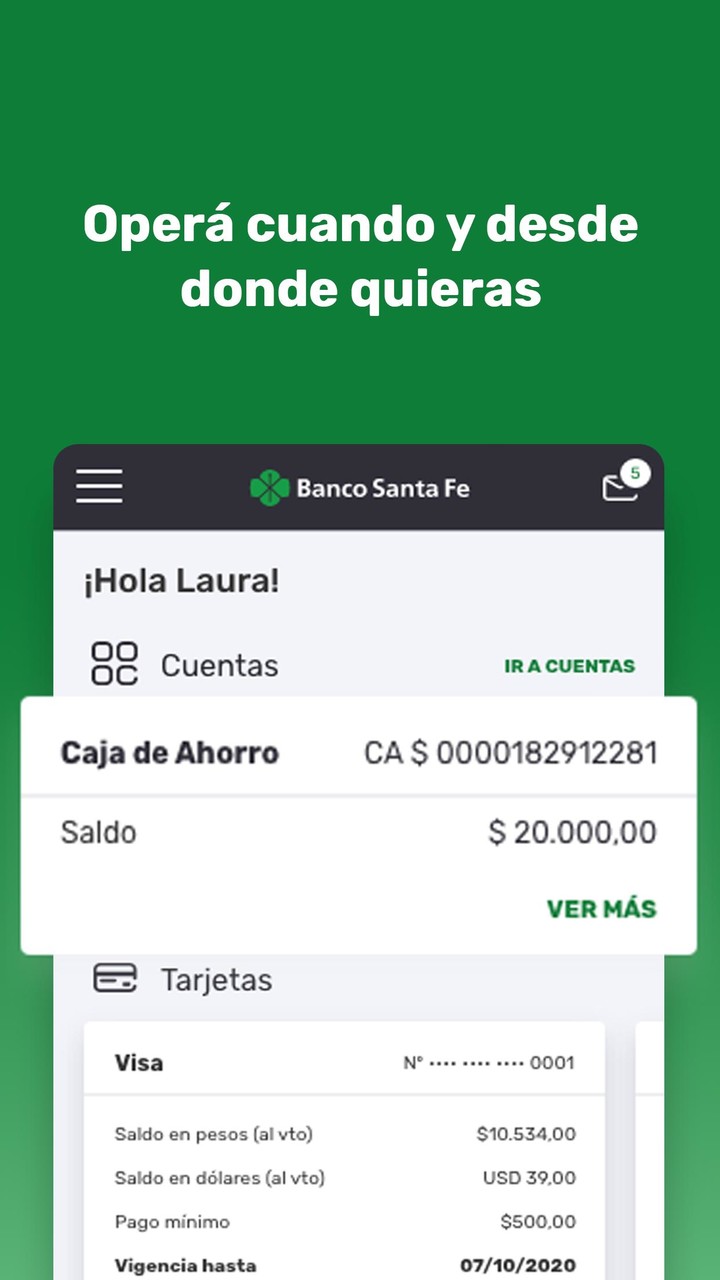
Task: Select the accounts squares icon beside Cuentas
Action: click(x=115, y=663)
